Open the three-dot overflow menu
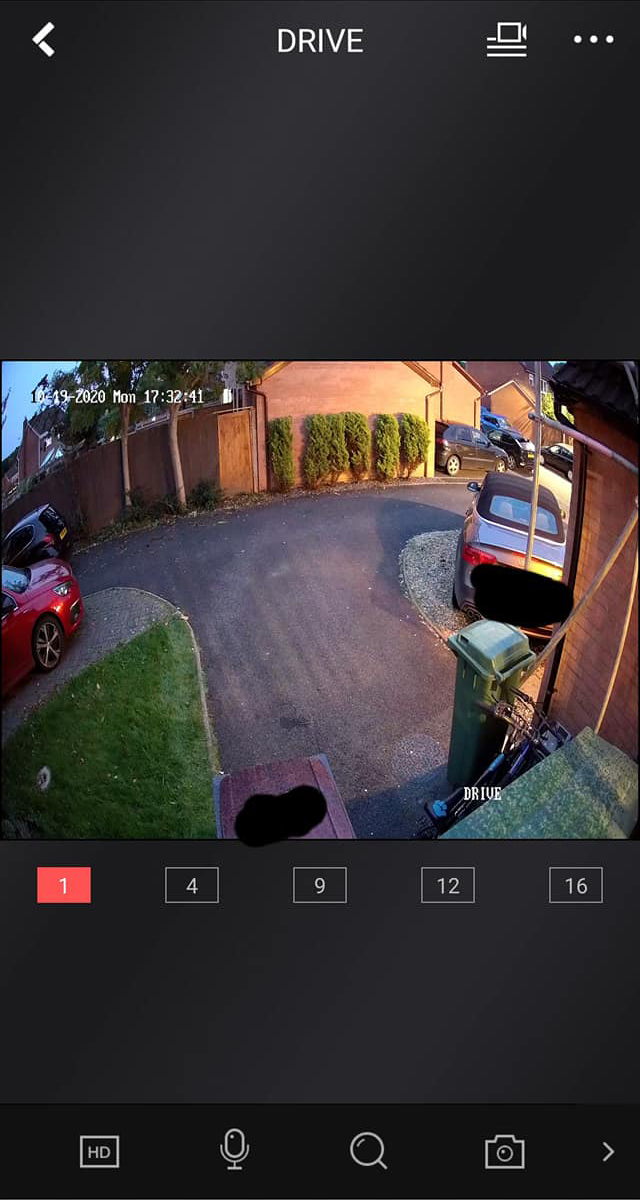The image size is (640, 1201). pyautogui.click(x=593, y=40)
